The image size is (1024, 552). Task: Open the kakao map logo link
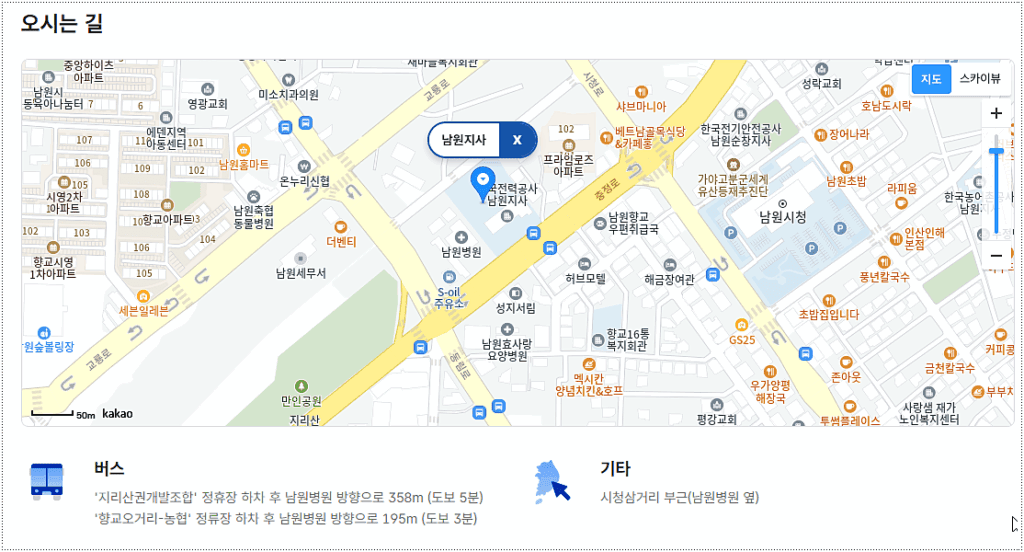pyautogui.click(x=117, y=413)
